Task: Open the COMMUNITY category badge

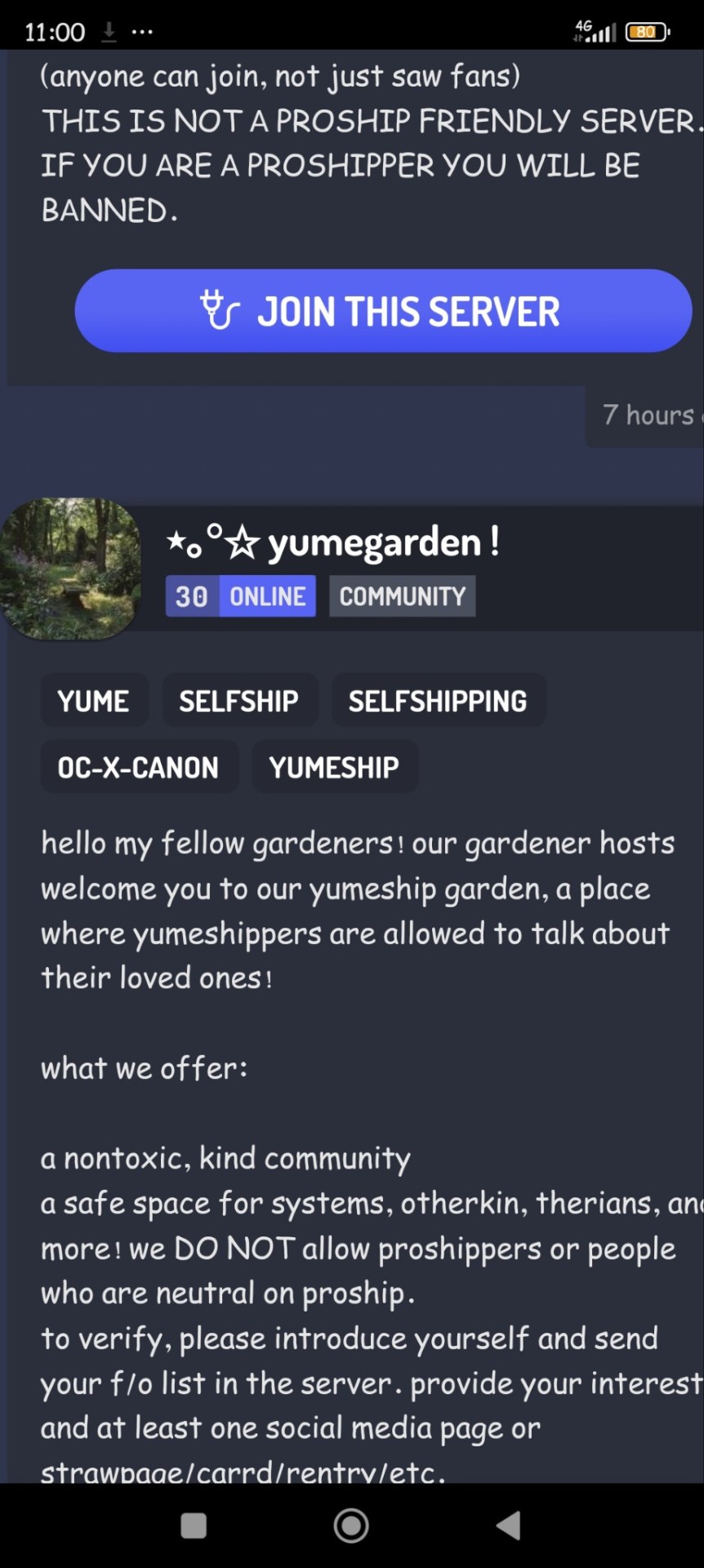Action: (402, 596)
